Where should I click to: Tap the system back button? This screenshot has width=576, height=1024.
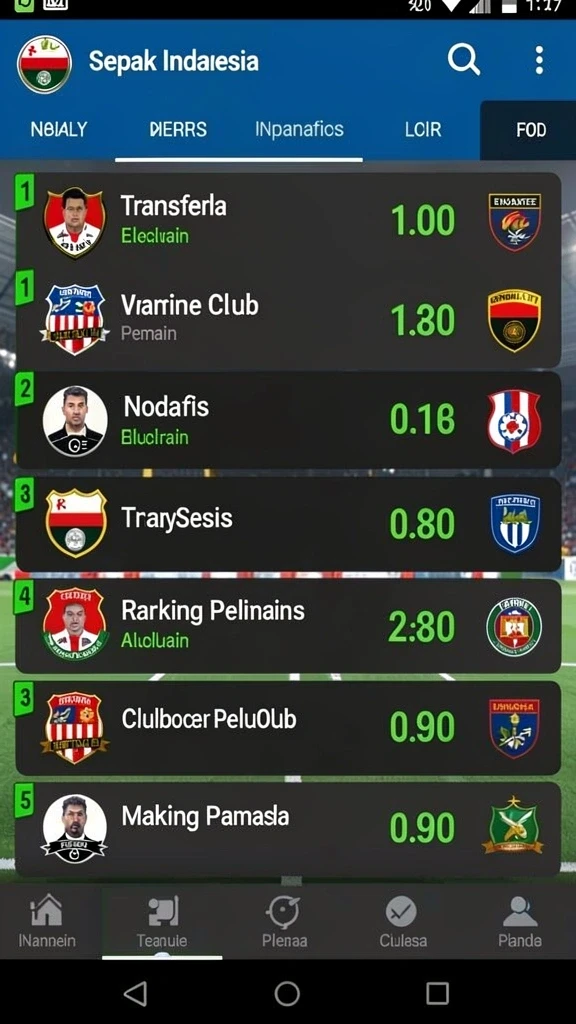tap(135, 993)
